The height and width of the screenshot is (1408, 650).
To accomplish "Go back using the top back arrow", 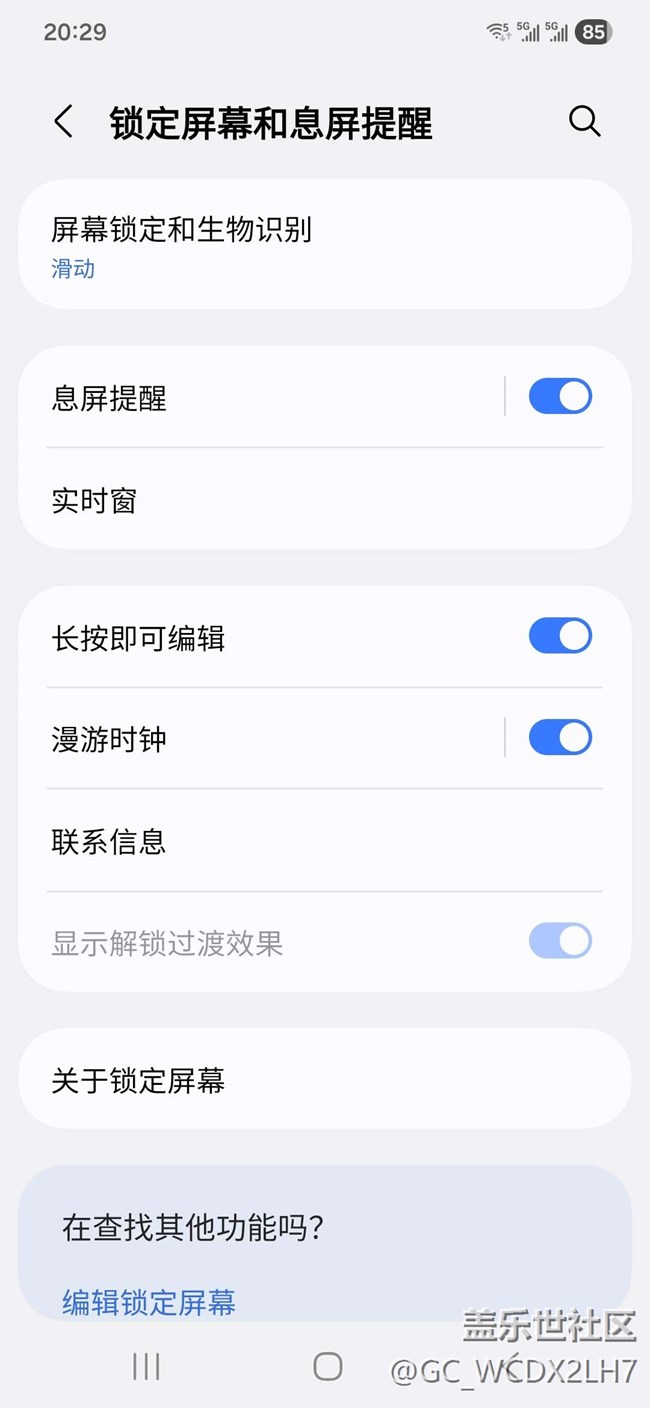I will click(63, 122).
